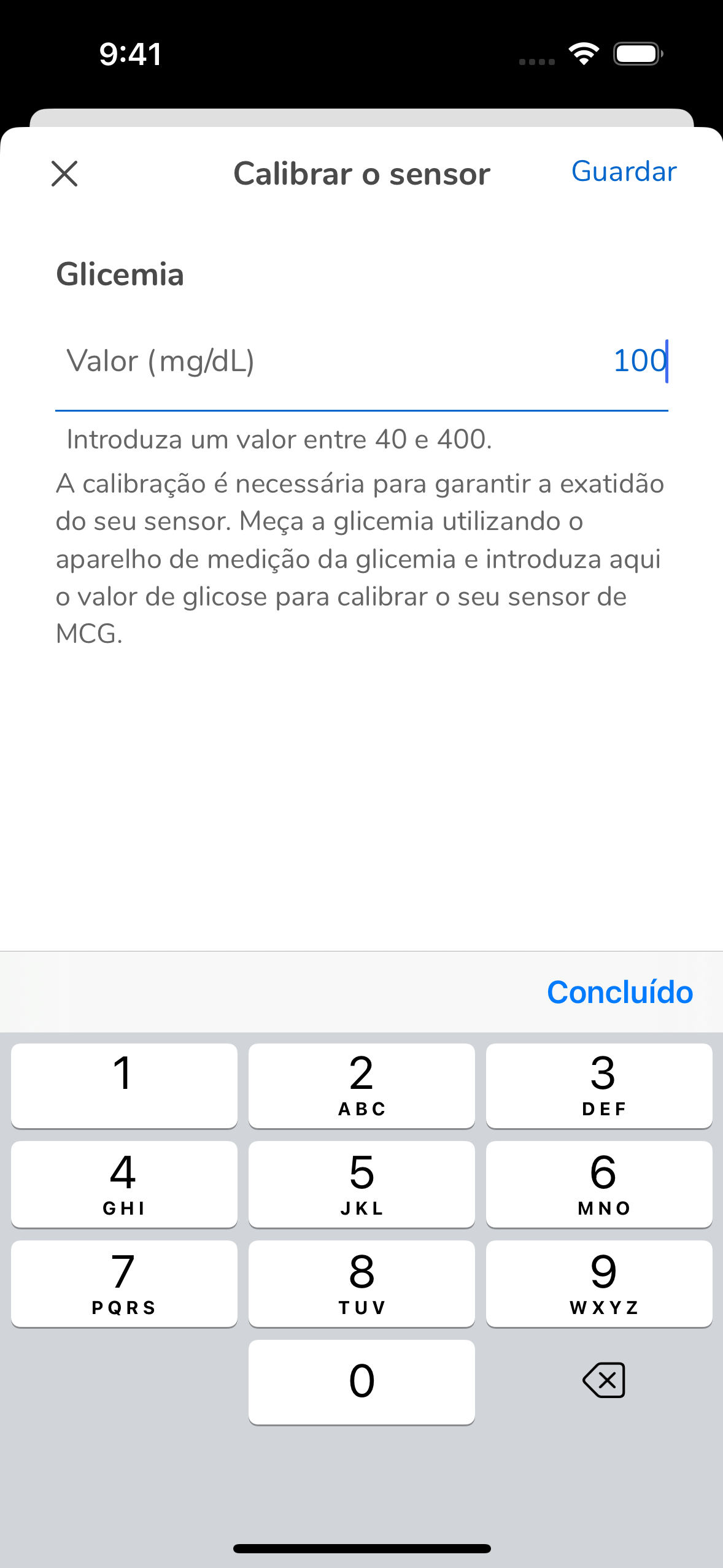Image resolution: width=723 pixels, height=1568 pixels.
Task: Tap the battery indicator
Action: [636, 54]
